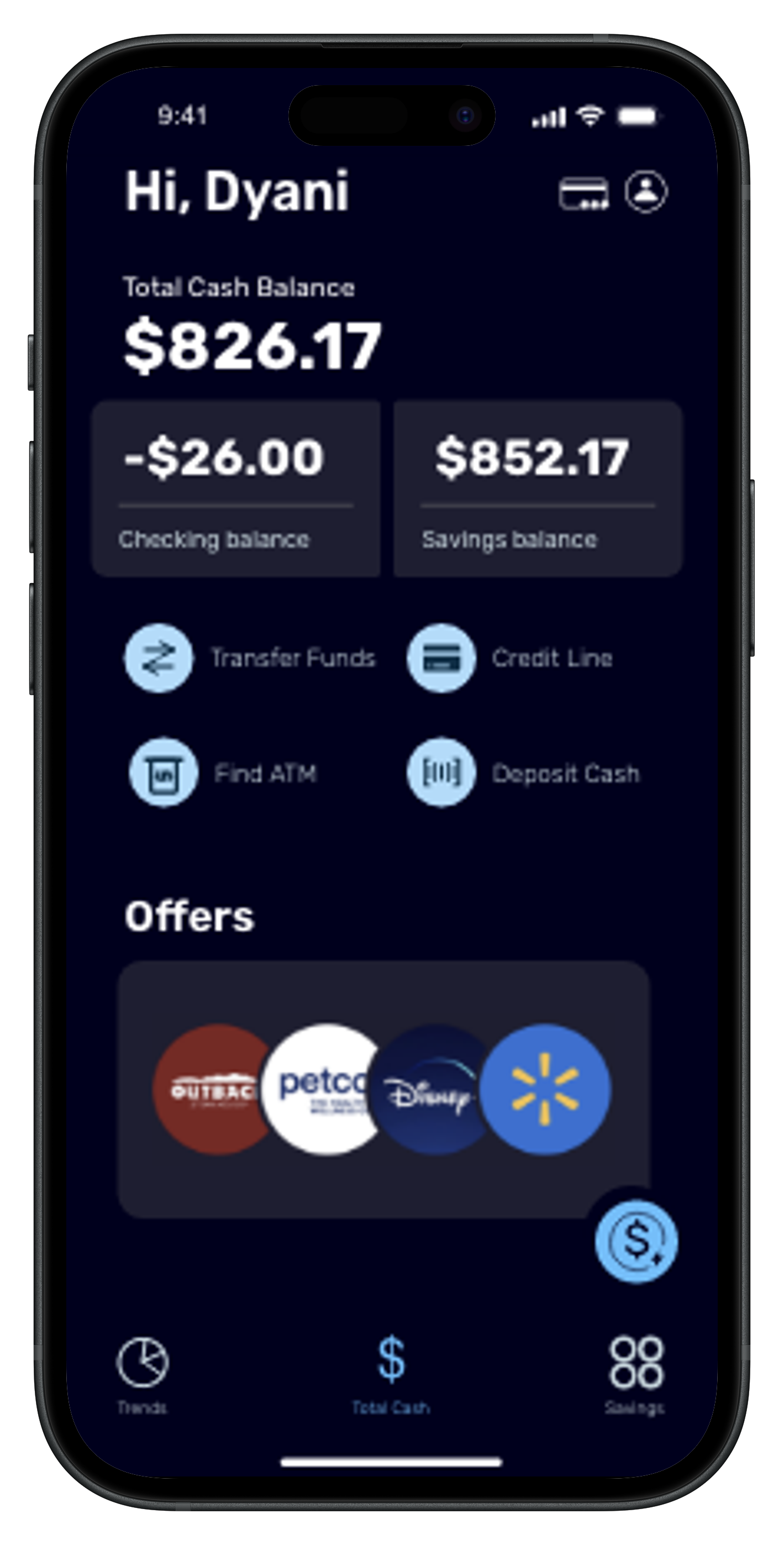Open the card icon beside the greeting
The height and width of the screenshot is (1545, 784).
583,193
